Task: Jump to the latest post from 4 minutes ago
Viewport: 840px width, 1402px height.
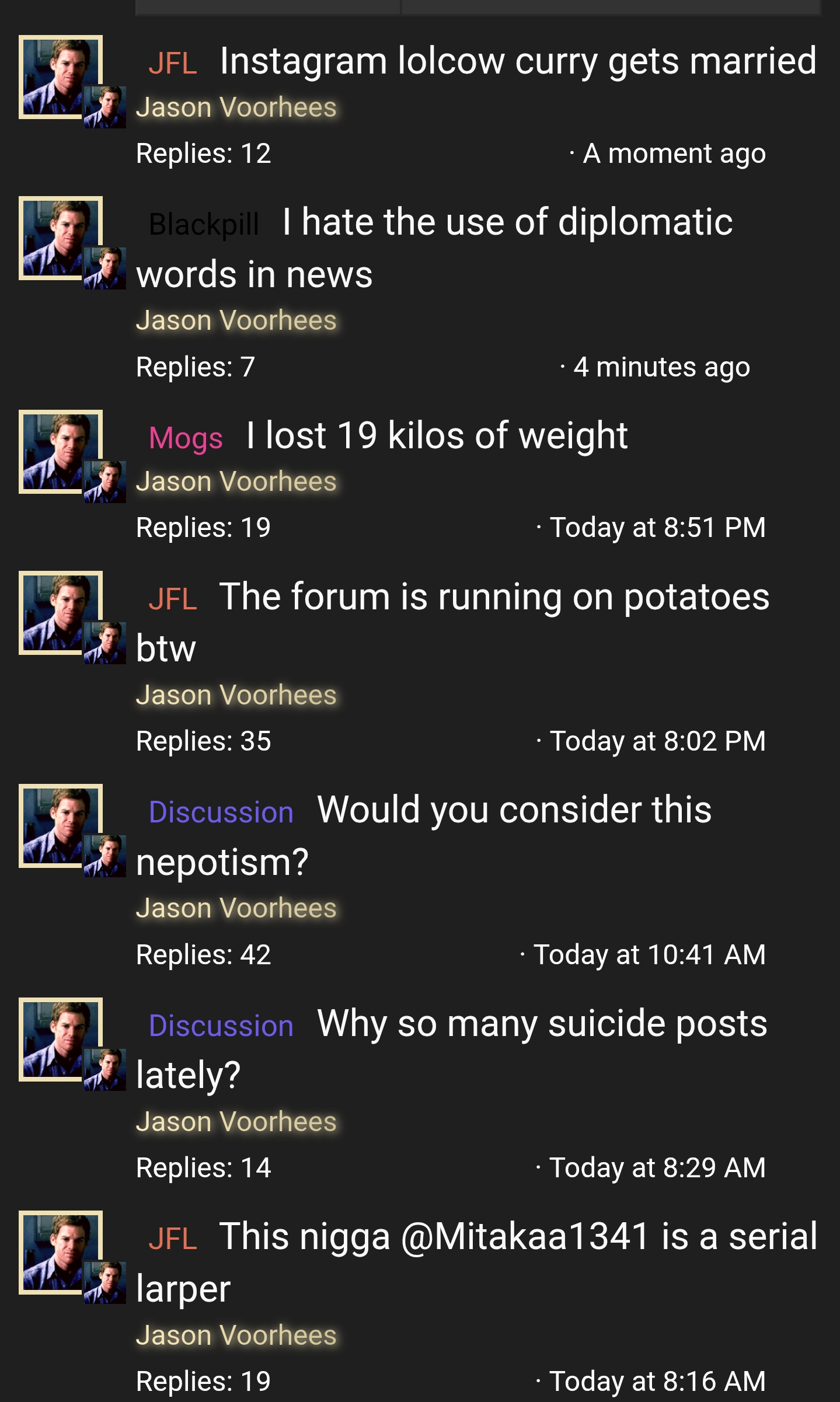Action: pos(661,367)
